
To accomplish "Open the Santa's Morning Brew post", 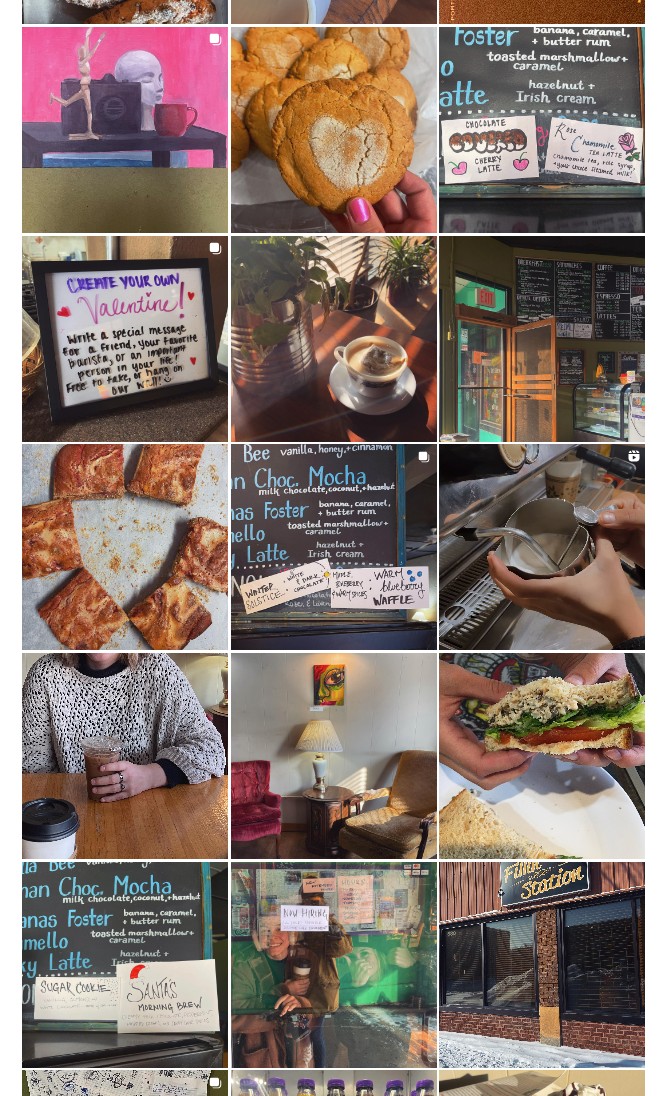I will pos(125,965).
